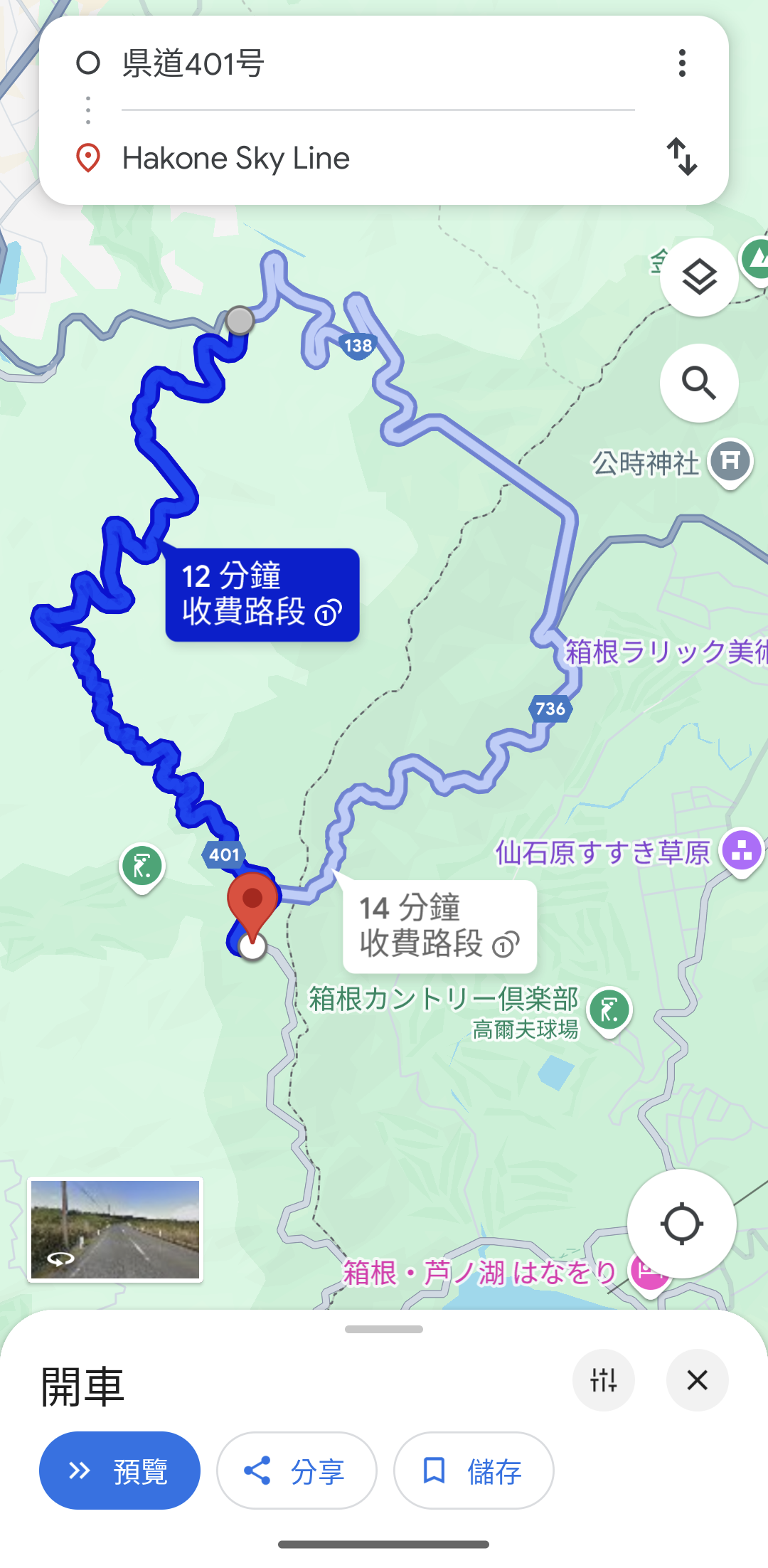Expand the bottom sheet handle

coord(384,1329)
